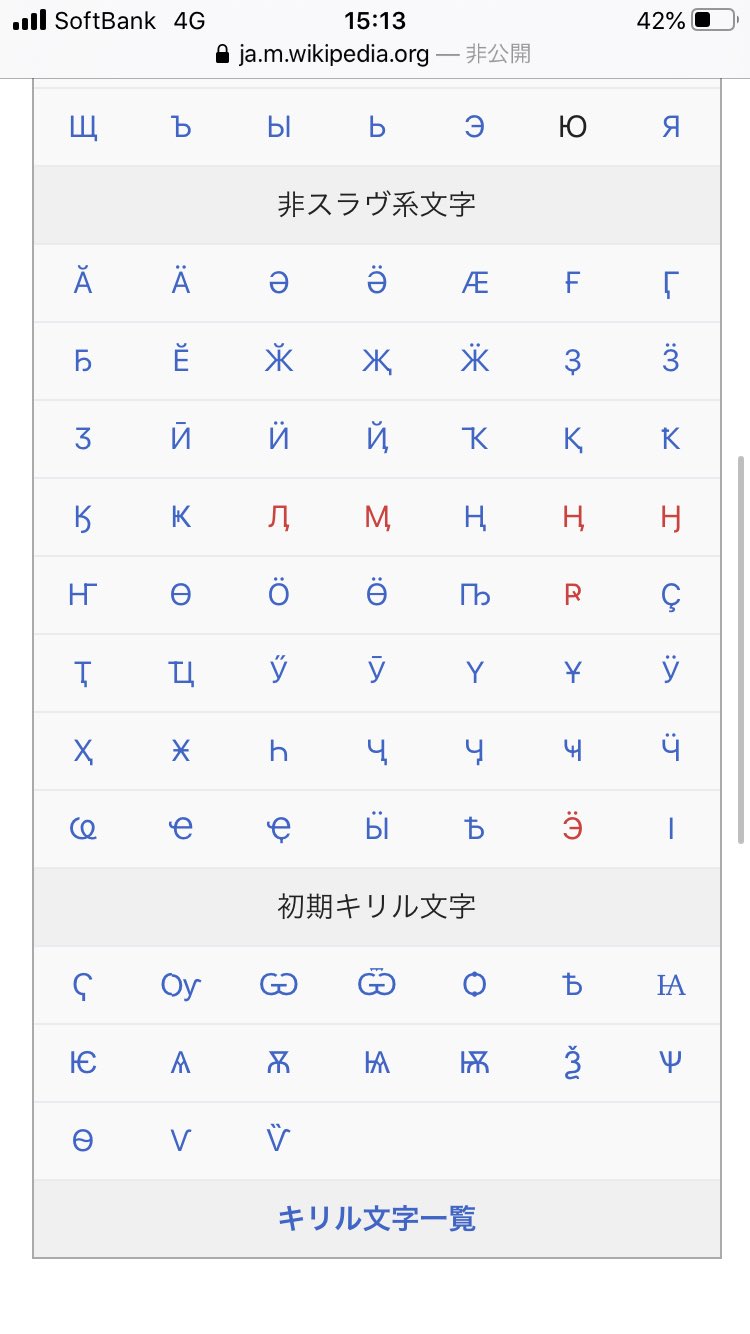Click the Һ letter link
The height and width of the screenshot is (1334, 750).
(278, 750)
